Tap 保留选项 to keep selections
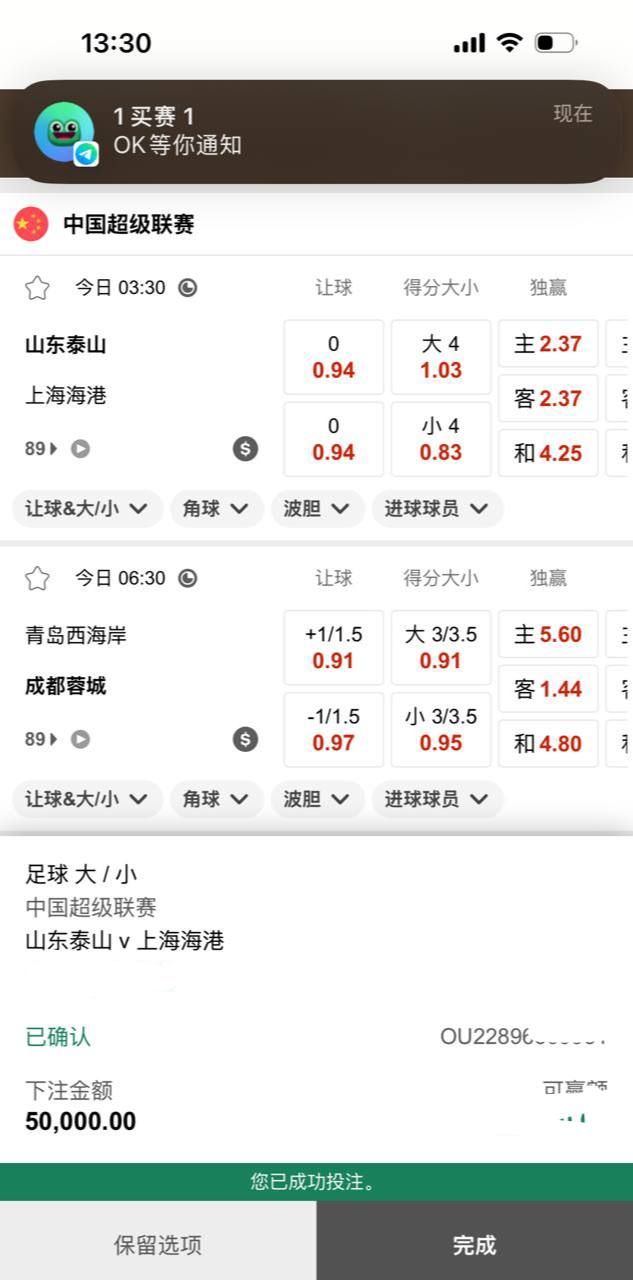This screenshot has height=1280, width=633. coord(158,1245)
